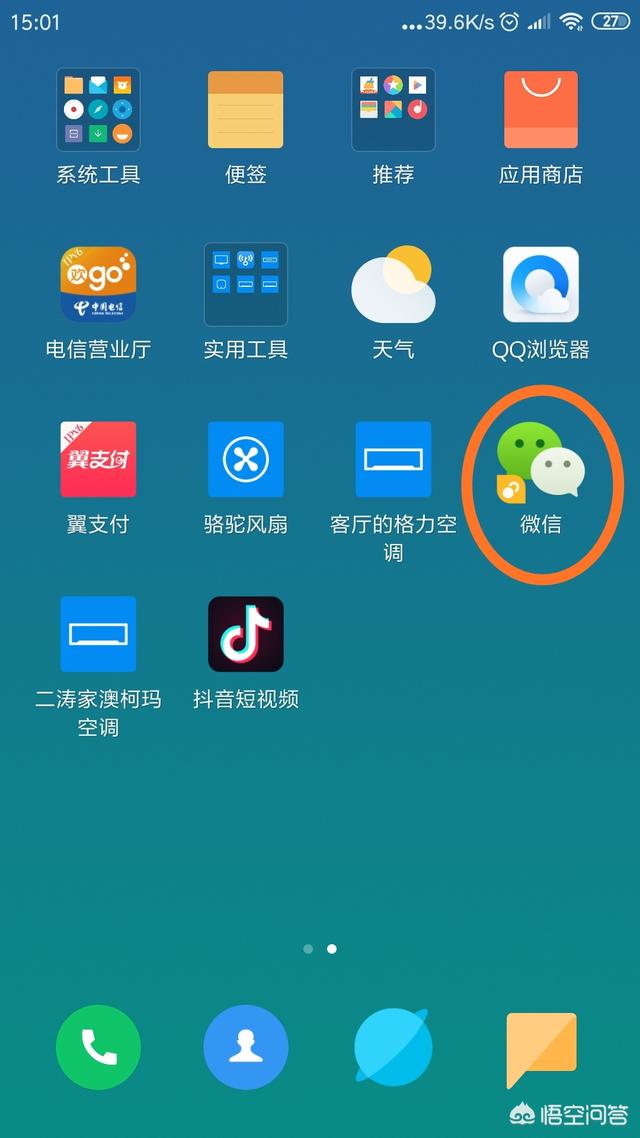Open the 实用工具 folder
Viewport: 640px width, 1138px height.
(x=246, y=285)
